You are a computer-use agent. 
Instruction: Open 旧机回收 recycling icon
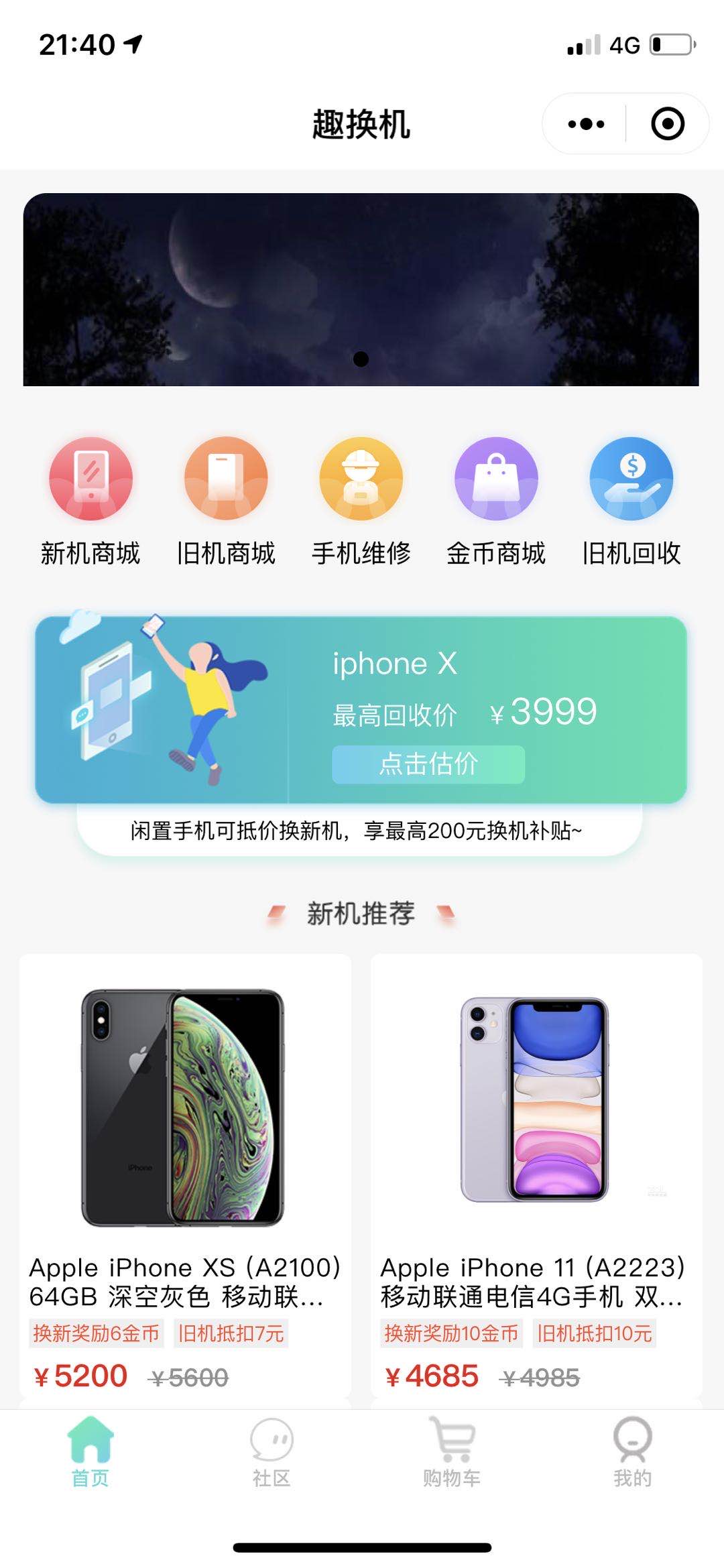coord(631,477)
